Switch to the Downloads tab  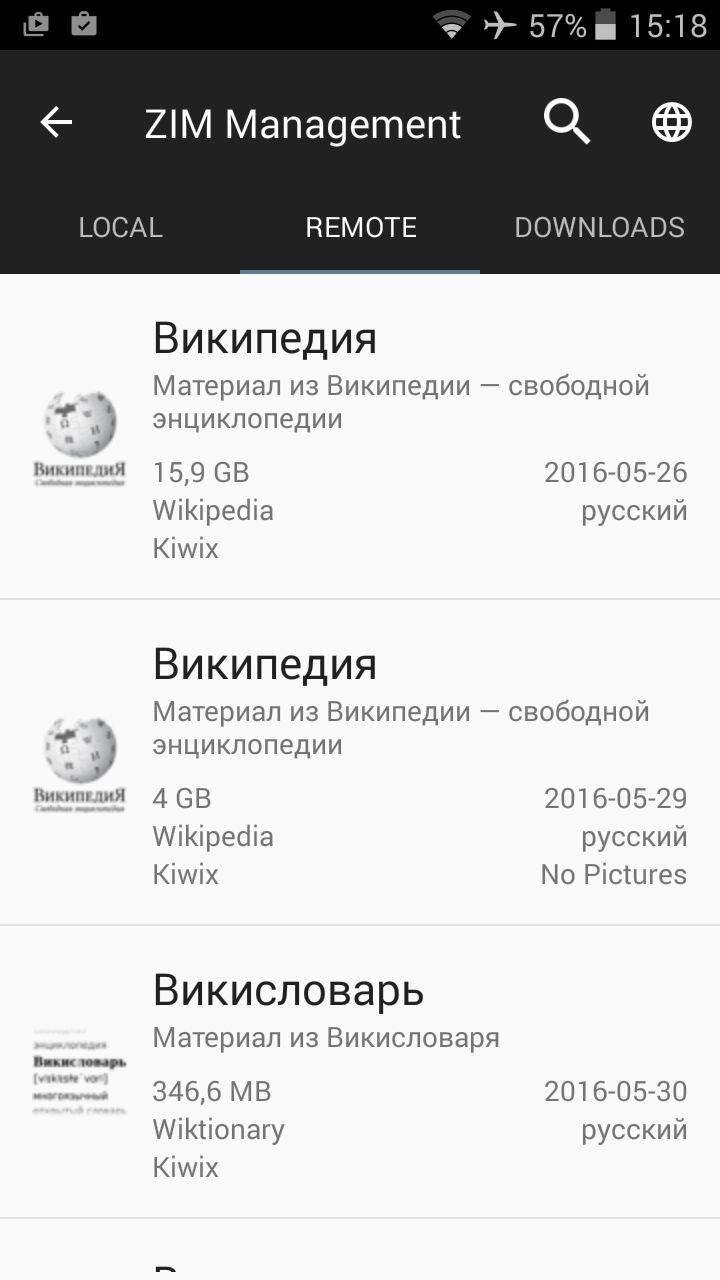[600, 227]
